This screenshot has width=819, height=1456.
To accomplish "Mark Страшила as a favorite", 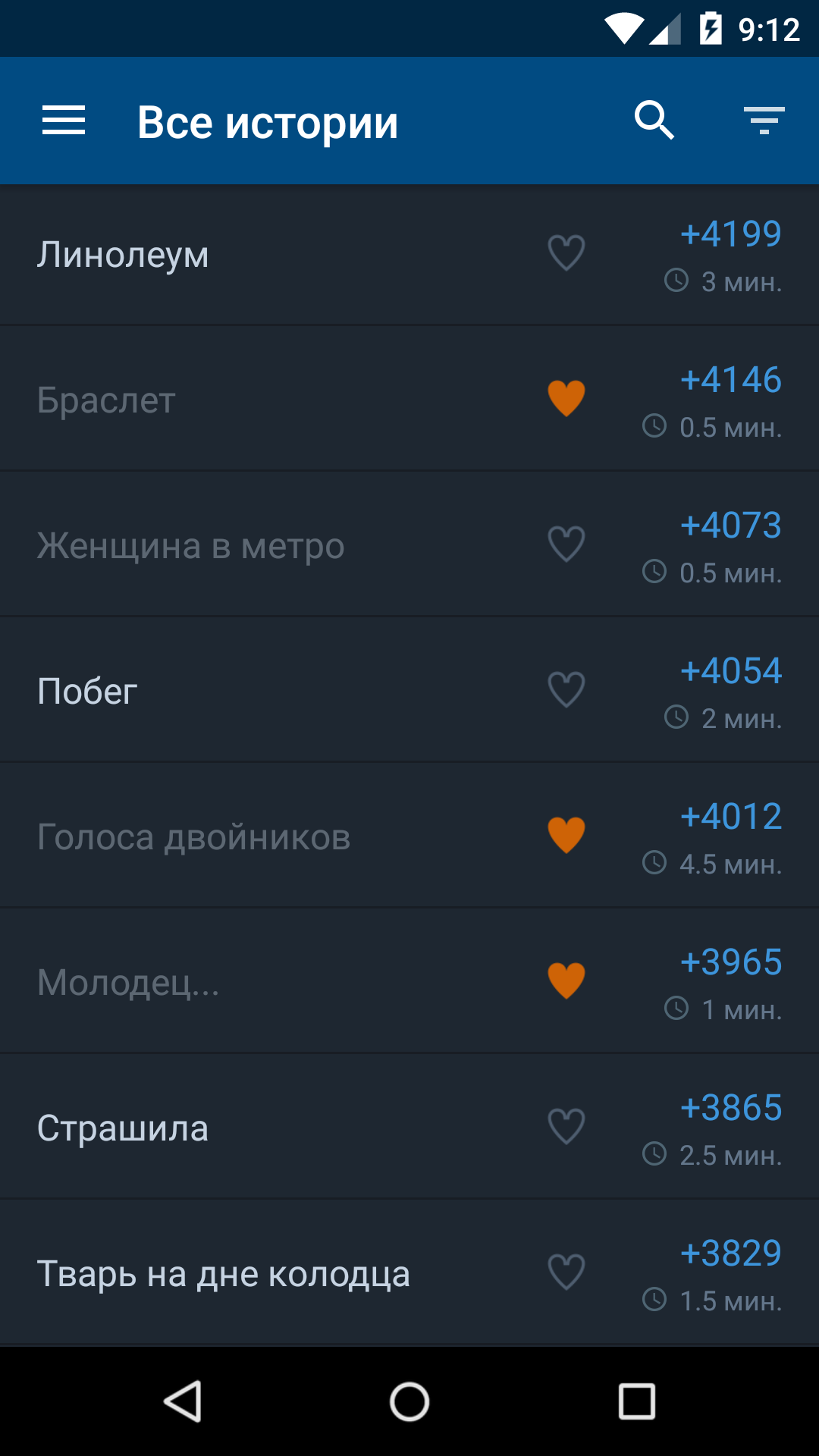I will [x=566, y=1127].
